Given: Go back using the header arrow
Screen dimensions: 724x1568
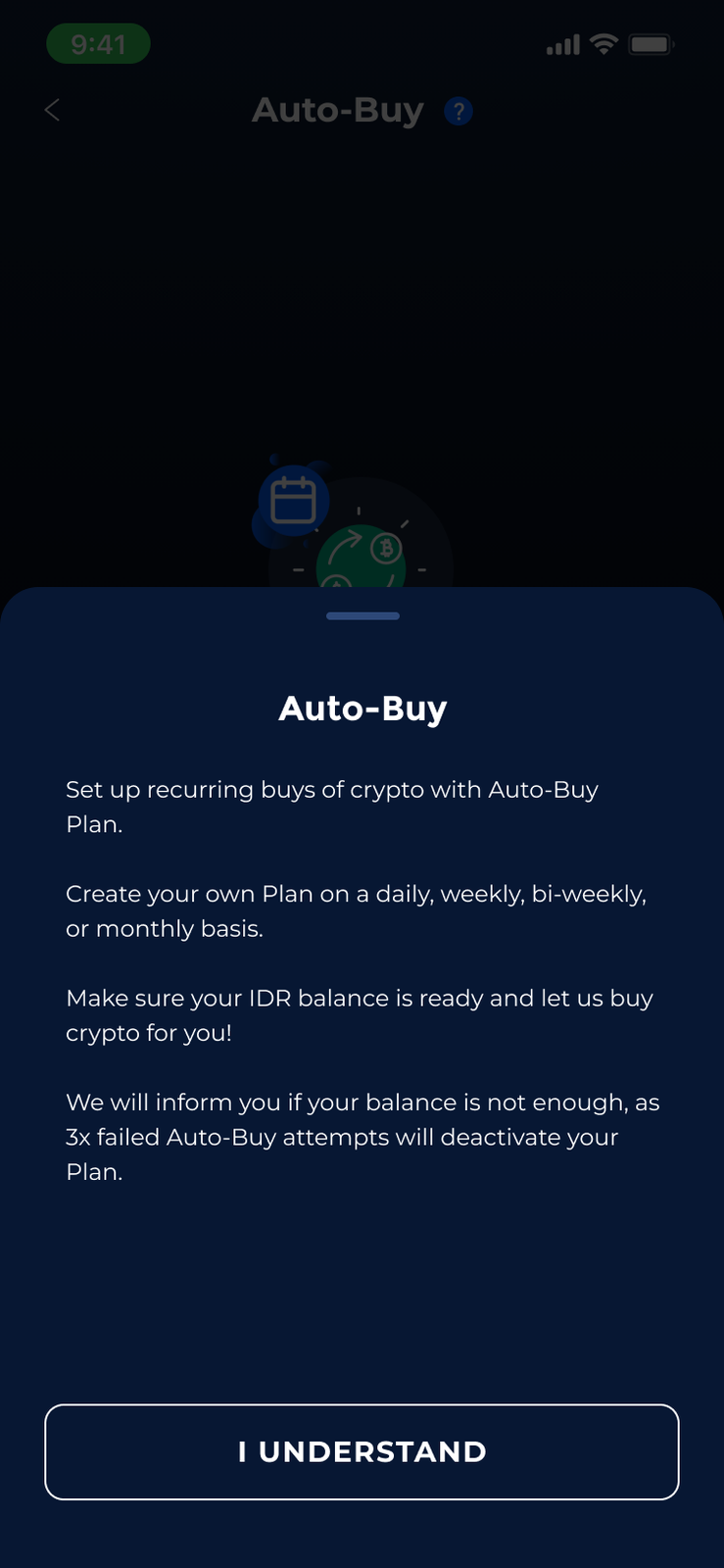Looking at the screenshot, I should tap(53, 111).
